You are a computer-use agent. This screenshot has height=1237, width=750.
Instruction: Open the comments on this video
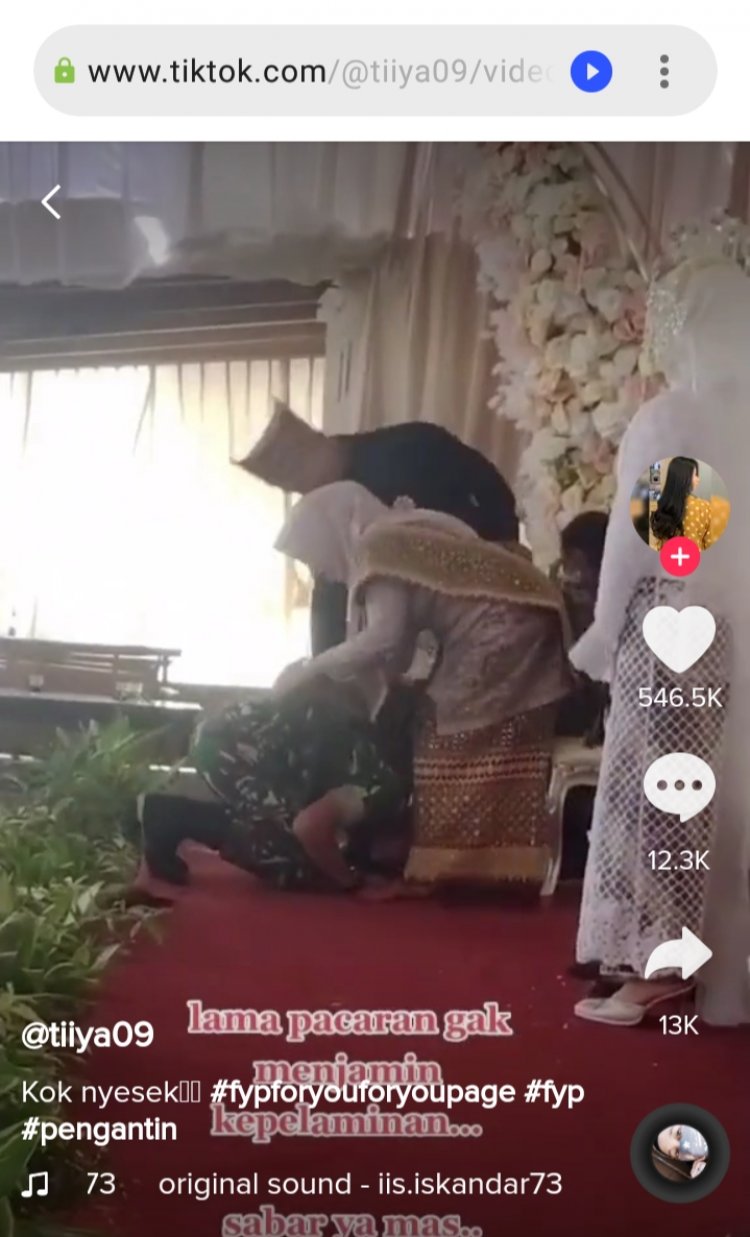(679, 787)
